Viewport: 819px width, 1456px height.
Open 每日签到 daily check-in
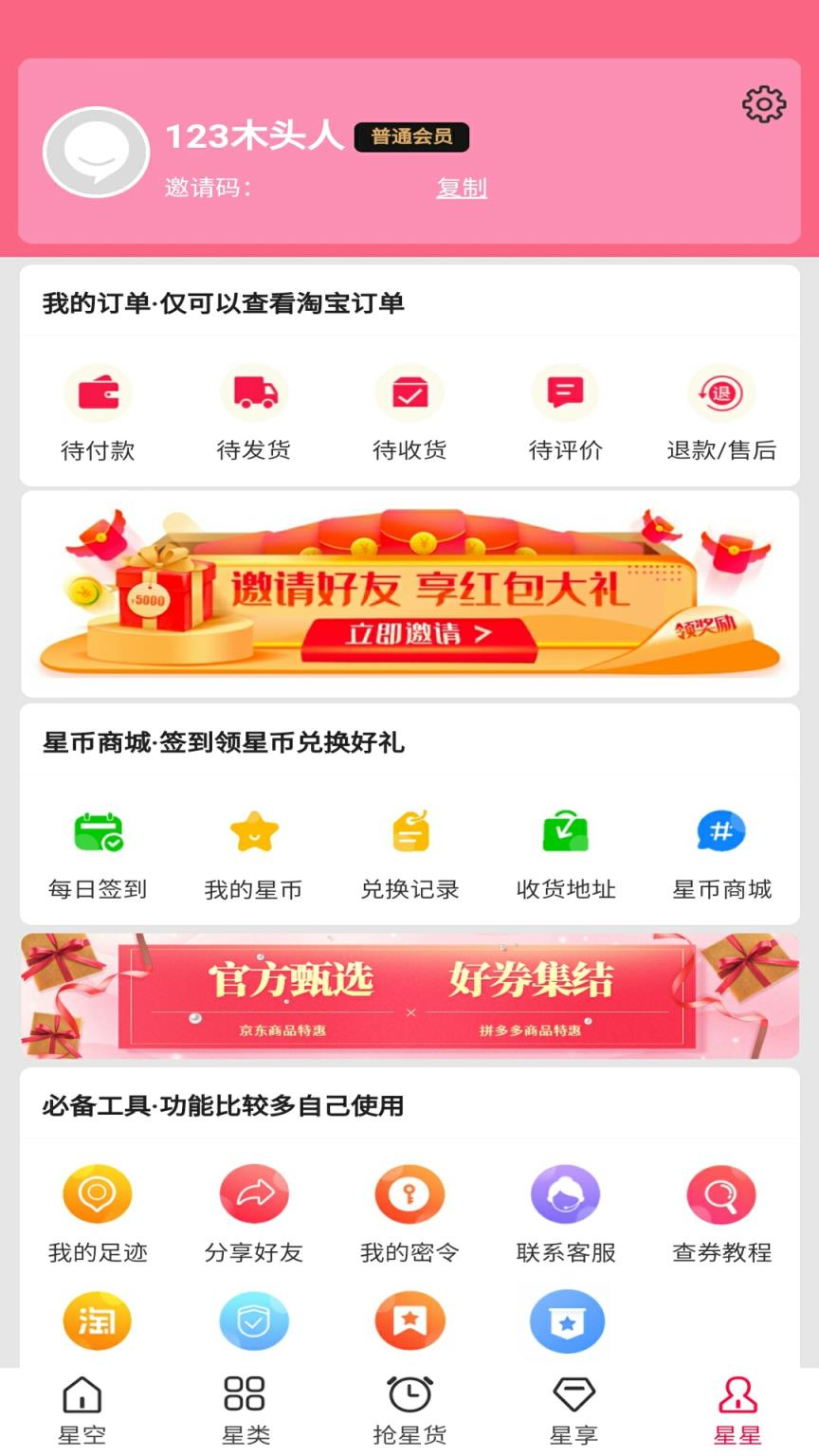click(x=98, y=851)
